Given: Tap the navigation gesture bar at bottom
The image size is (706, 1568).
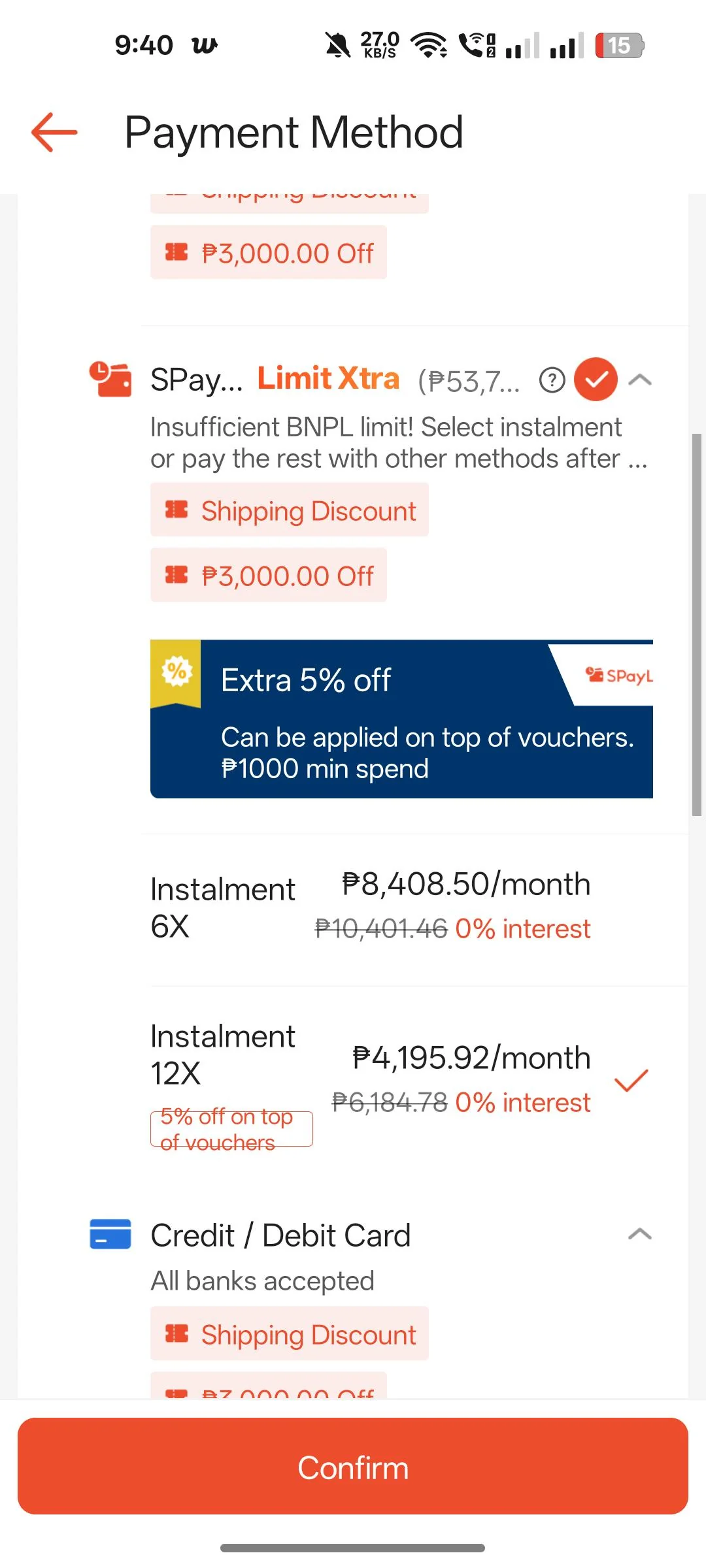Looking at the screenshot, I should (x=353, y=1548).
